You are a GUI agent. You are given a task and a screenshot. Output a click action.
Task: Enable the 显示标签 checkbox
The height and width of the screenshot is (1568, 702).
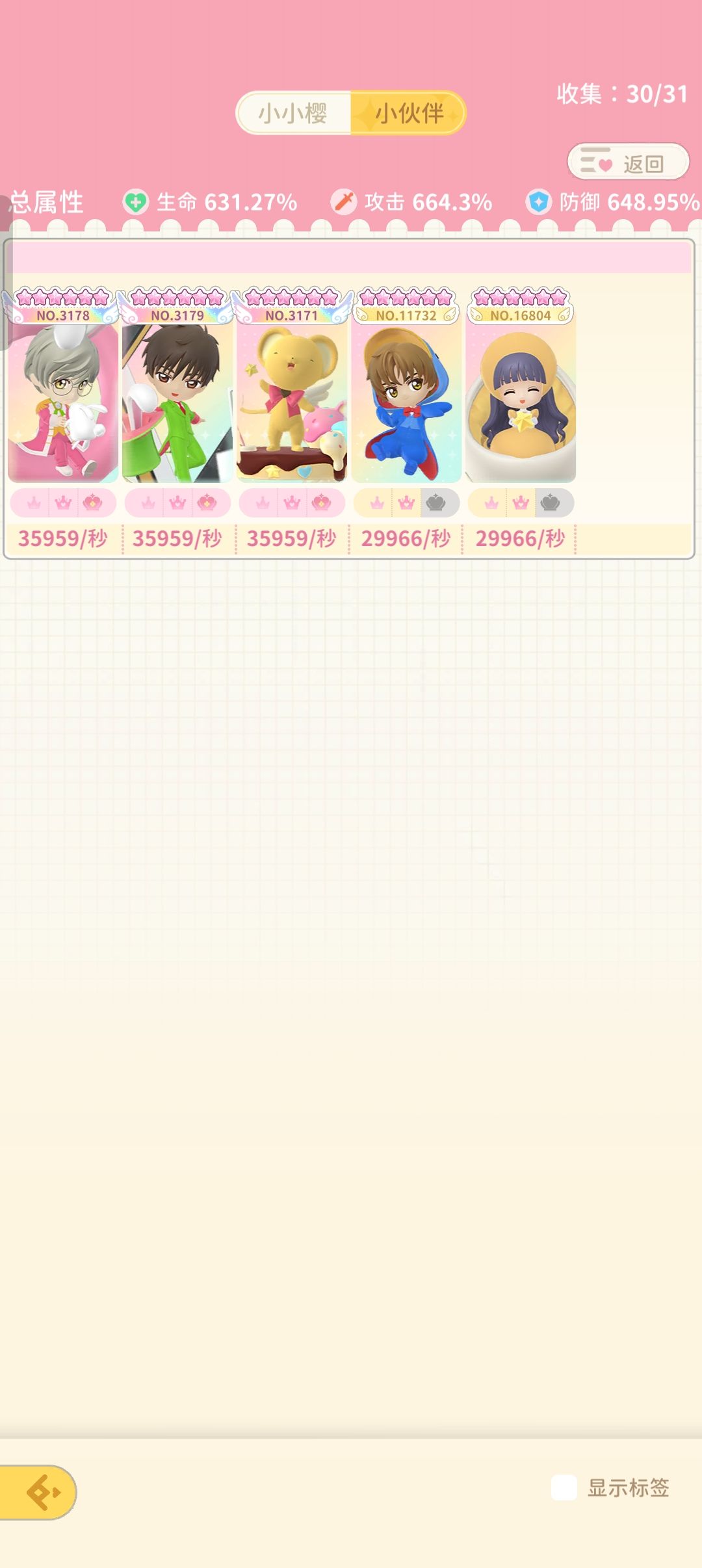pyautogui.click(x=564, y=1487)
